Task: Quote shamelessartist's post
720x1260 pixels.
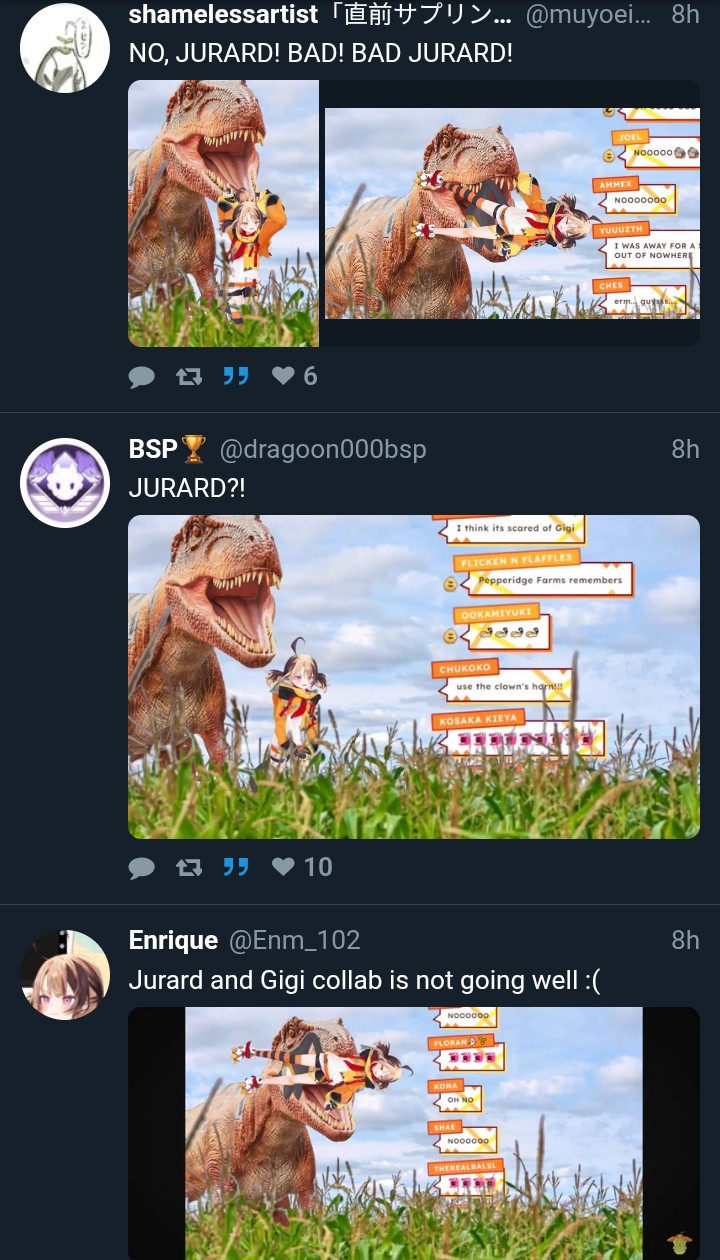Action: click(x=236, y=376)
